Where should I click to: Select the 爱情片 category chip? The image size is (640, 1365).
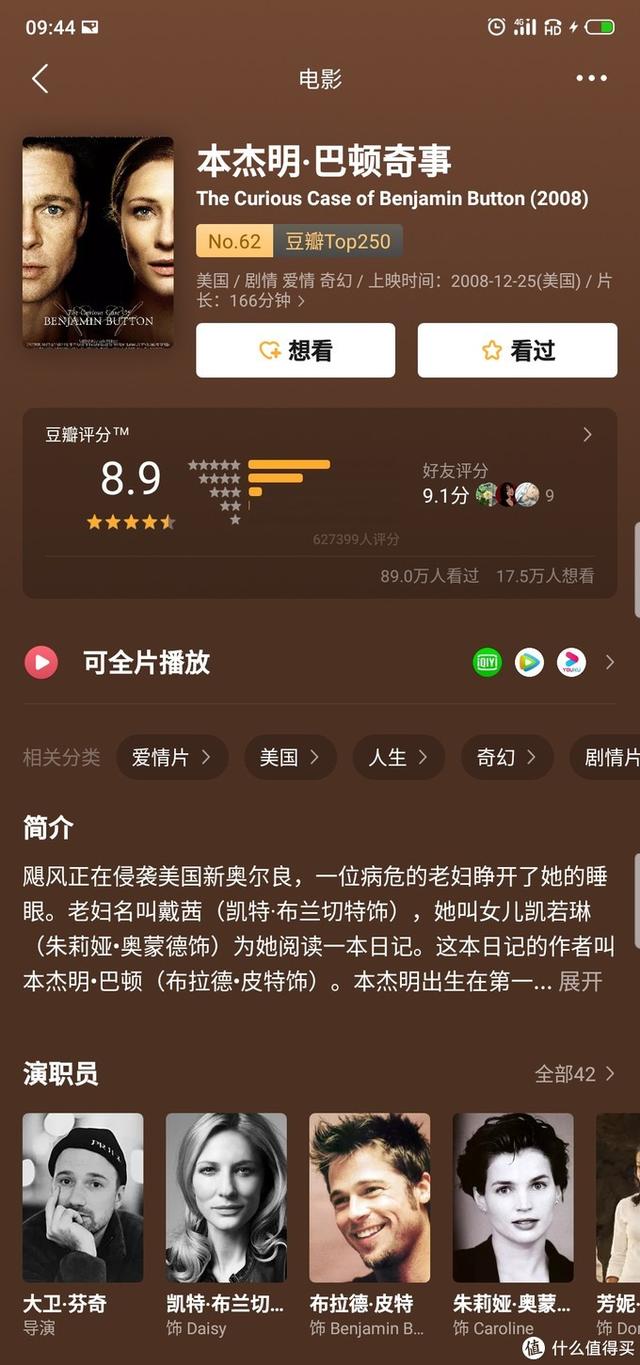[172, 757]
